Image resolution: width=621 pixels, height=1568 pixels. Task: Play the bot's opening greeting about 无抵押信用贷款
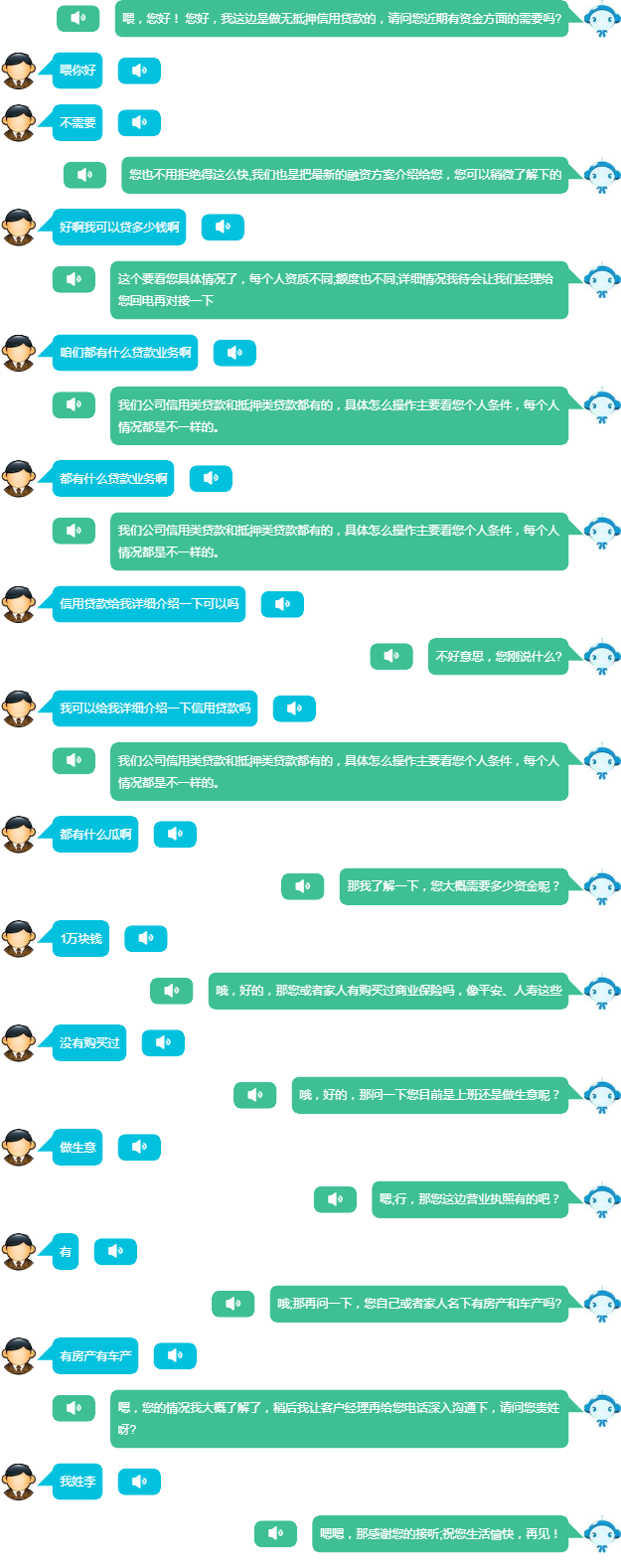[78, 18]
